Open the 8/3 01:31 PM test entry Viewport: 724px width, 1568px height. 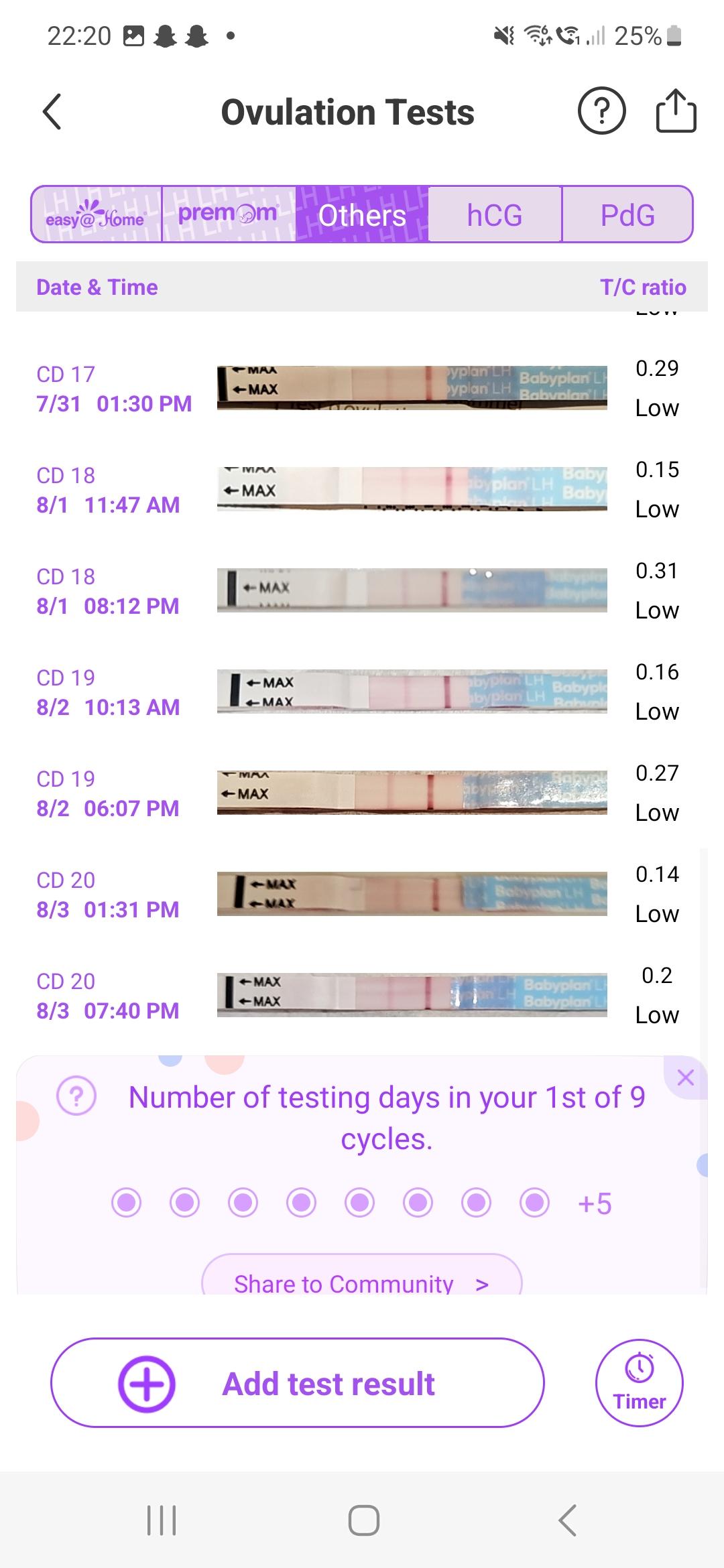click(x=362, y=895)
